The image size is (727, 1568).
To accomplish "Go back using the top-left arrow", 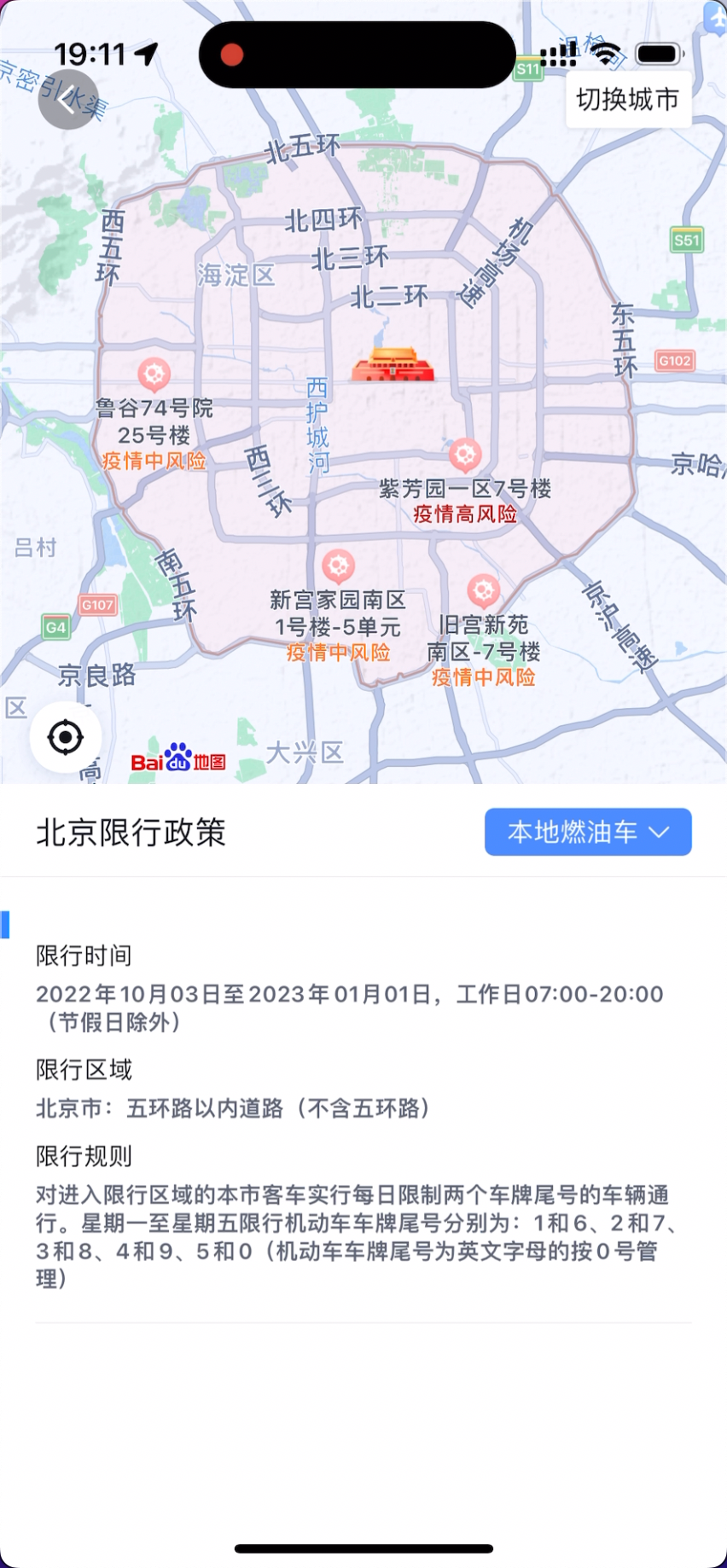I will click(x=68, y=101).
